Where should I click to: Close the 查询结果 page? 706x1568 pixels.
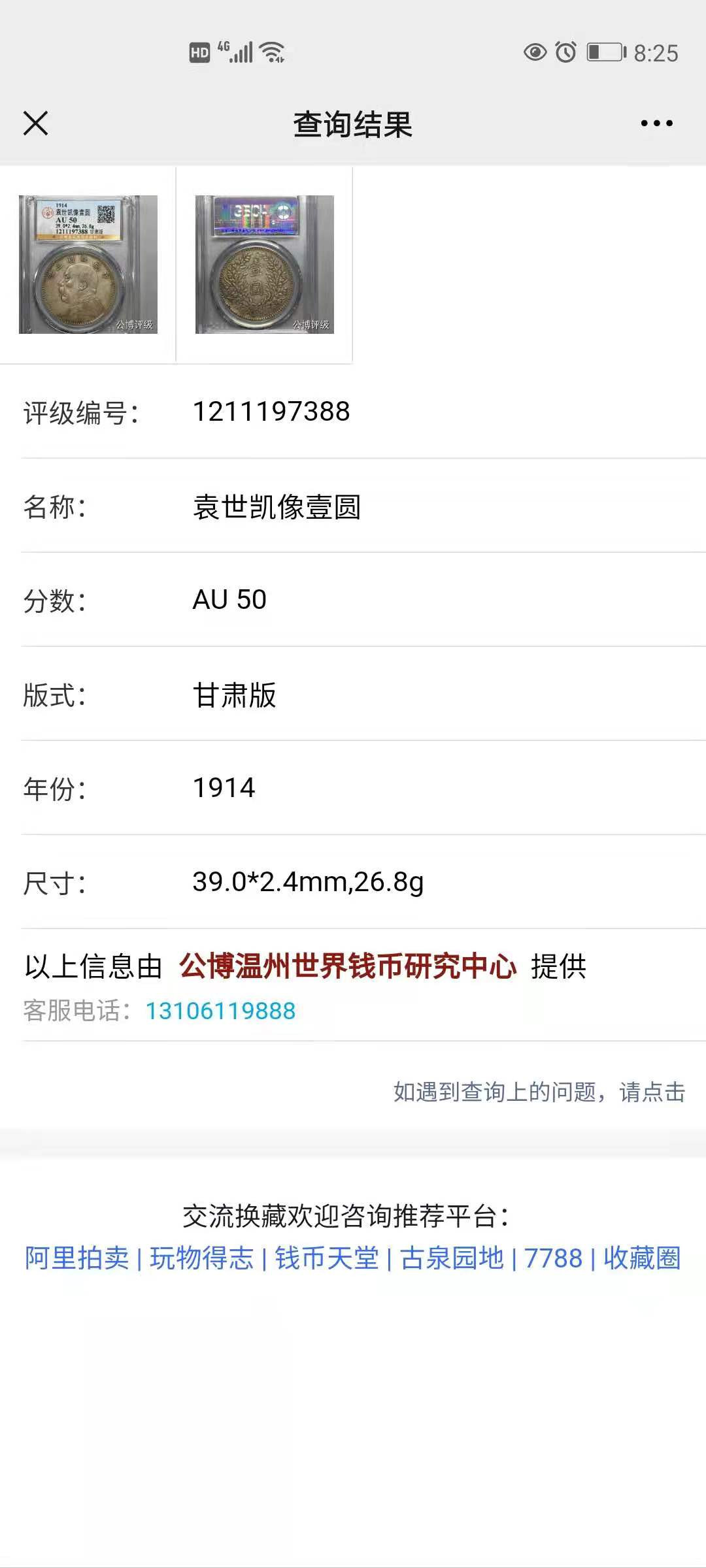pyautogui.click(x=37, y=124)
